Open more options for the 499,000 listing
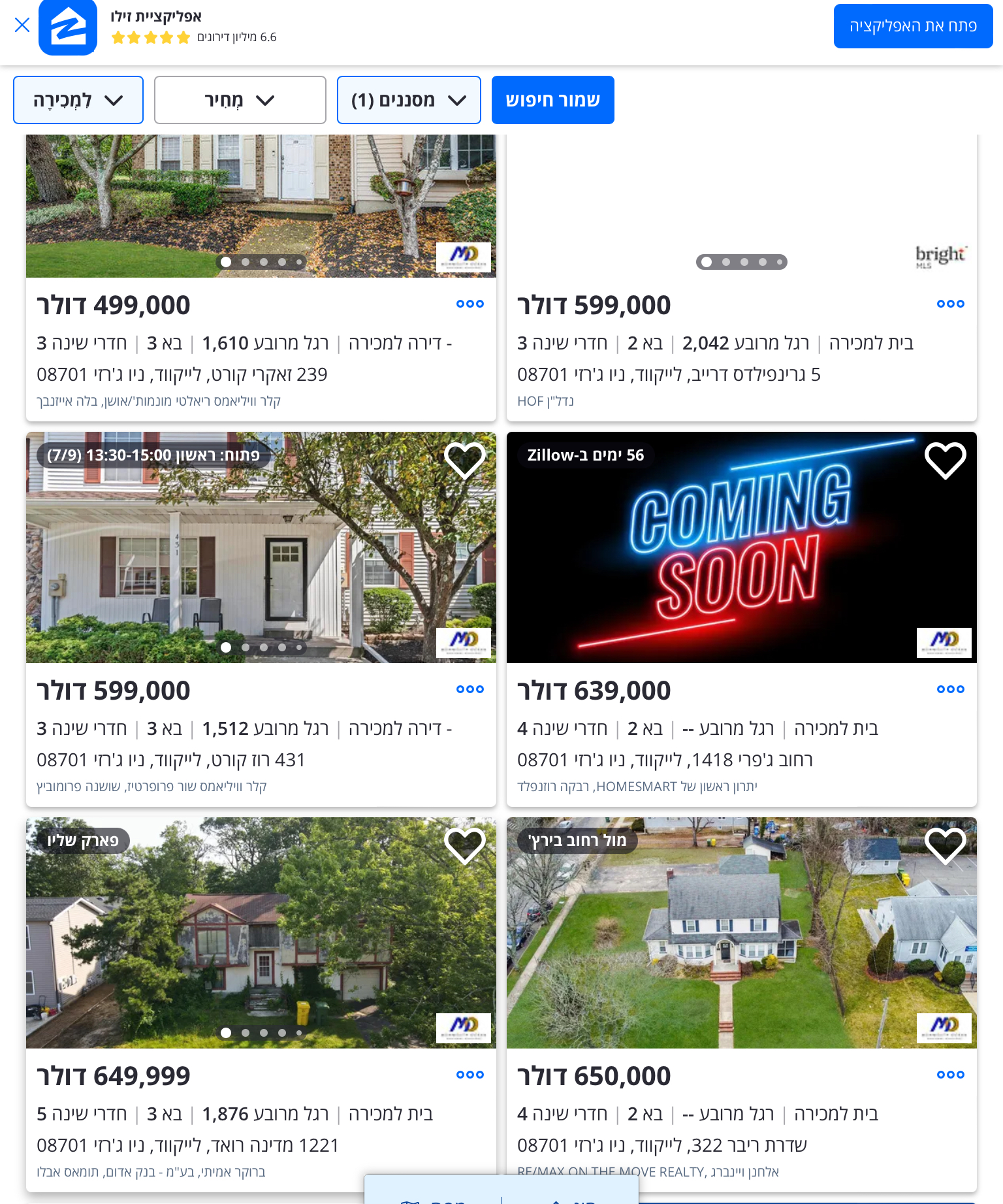This screenshot has width=1003, height=1204. tap(470, 304)
